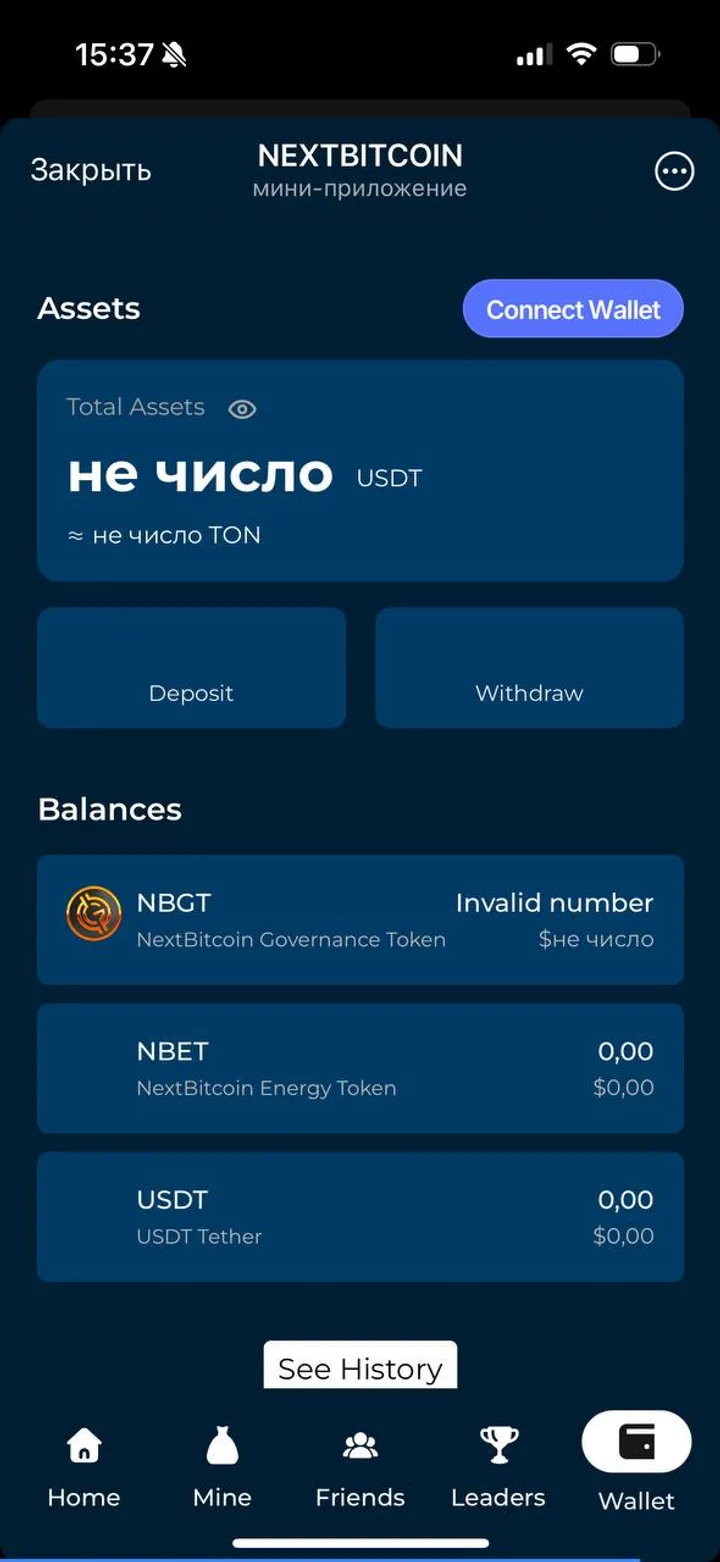Toggle Total Assets visibility with the eye
This screenshot has width=720, height=1562.
[241, 408]
